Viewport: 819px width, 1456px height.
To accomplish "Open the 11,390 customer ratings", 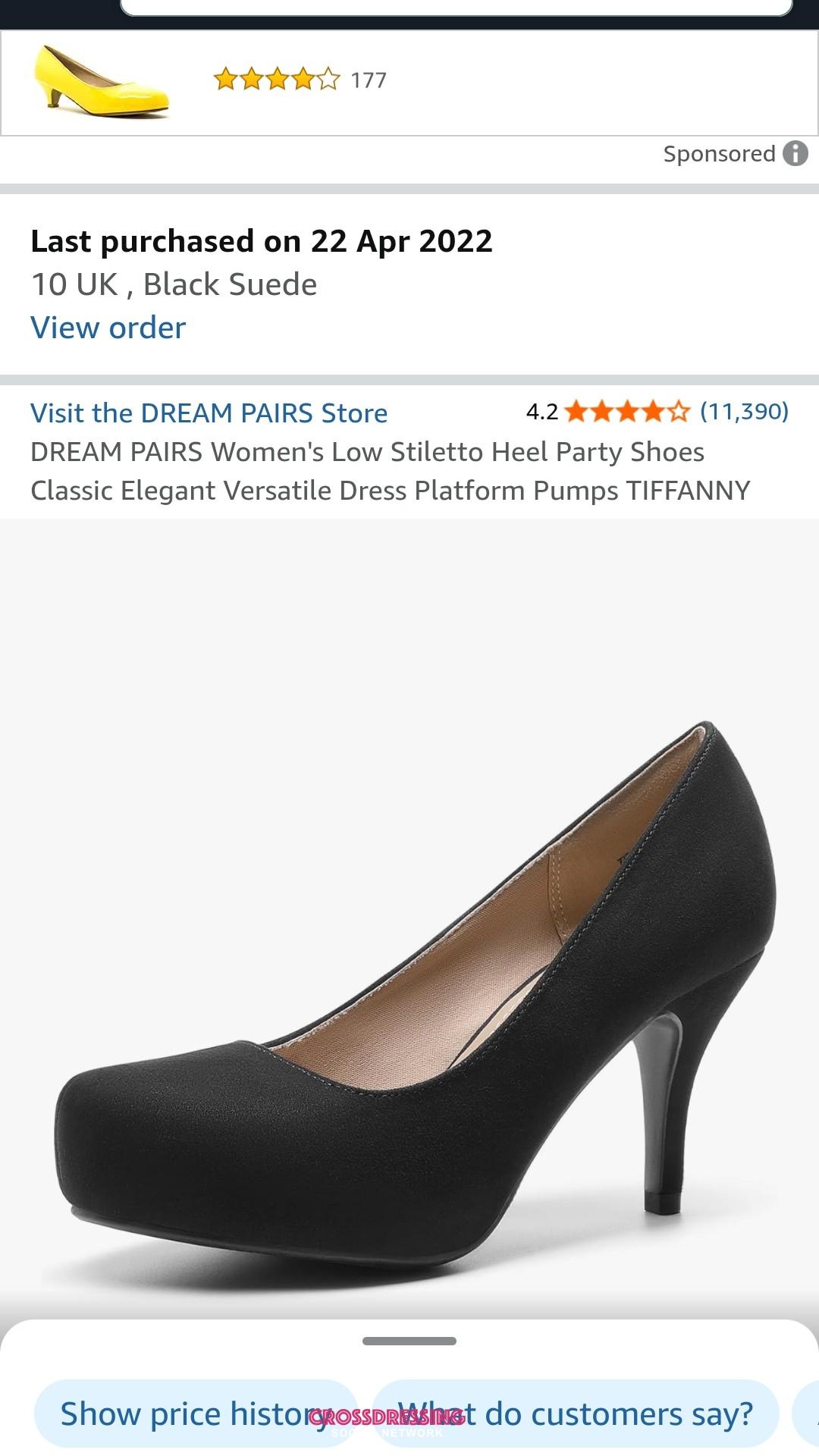I will tap(743, 412).
